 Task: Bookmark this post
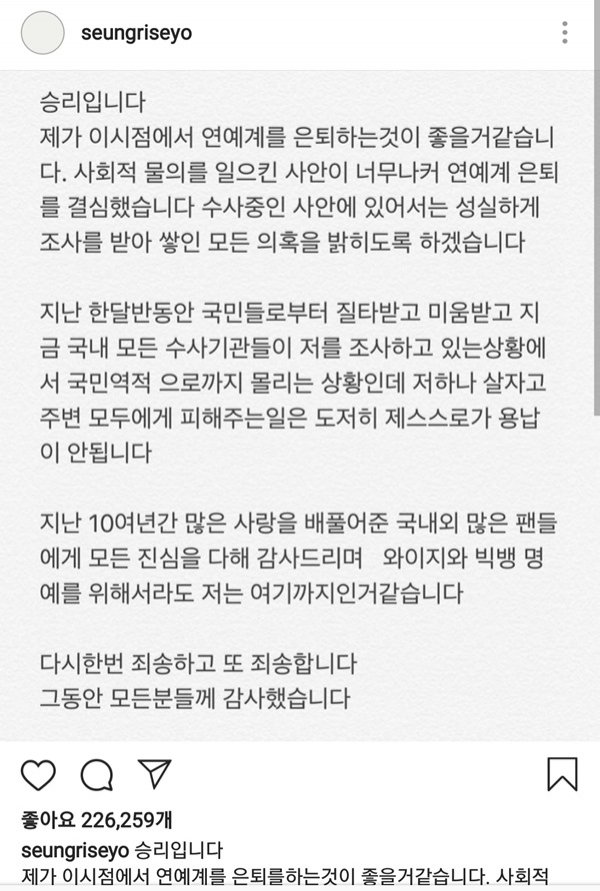pos(562,775)
